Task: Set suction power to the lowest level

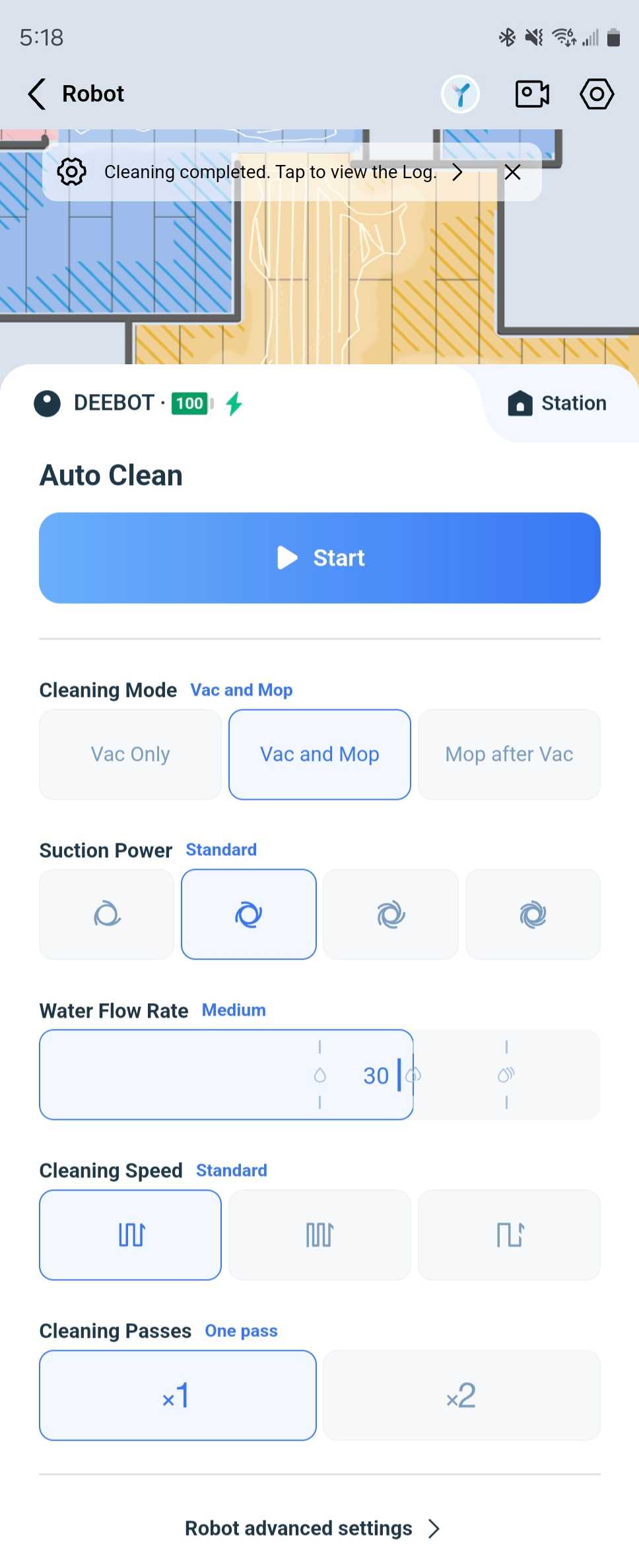Action: tap(107, 914)
